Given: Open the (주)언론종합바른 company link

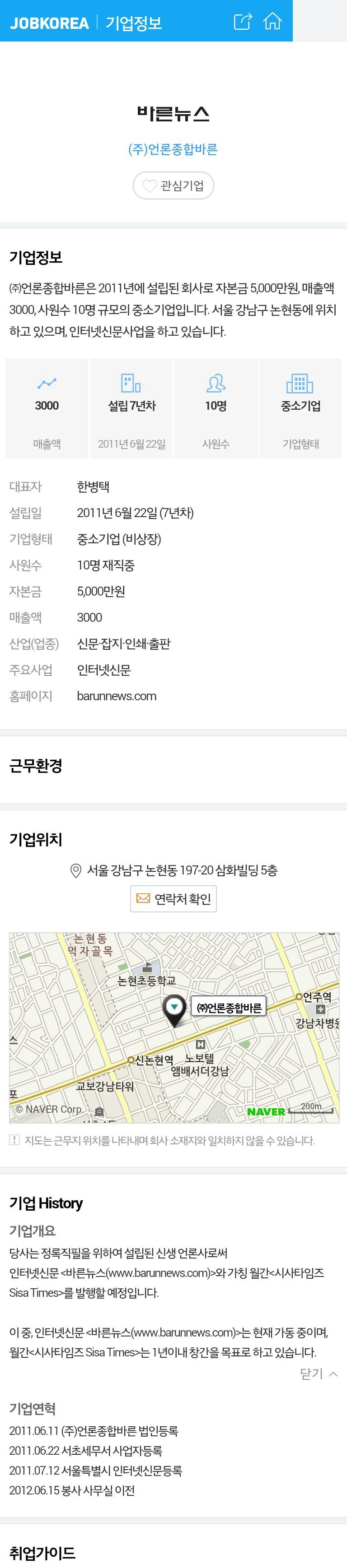Looking at the screenshot, I should click(x=173, y=149).
